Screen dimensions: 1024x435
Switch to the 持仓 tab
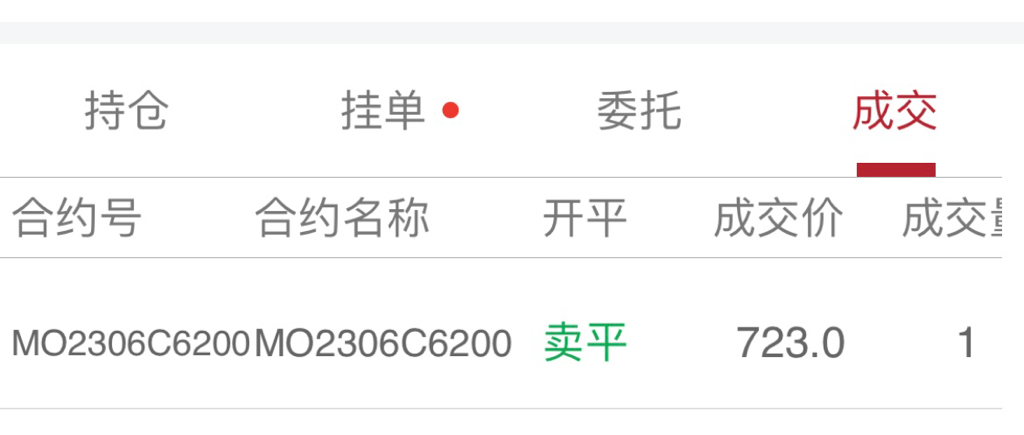[126, 111]
